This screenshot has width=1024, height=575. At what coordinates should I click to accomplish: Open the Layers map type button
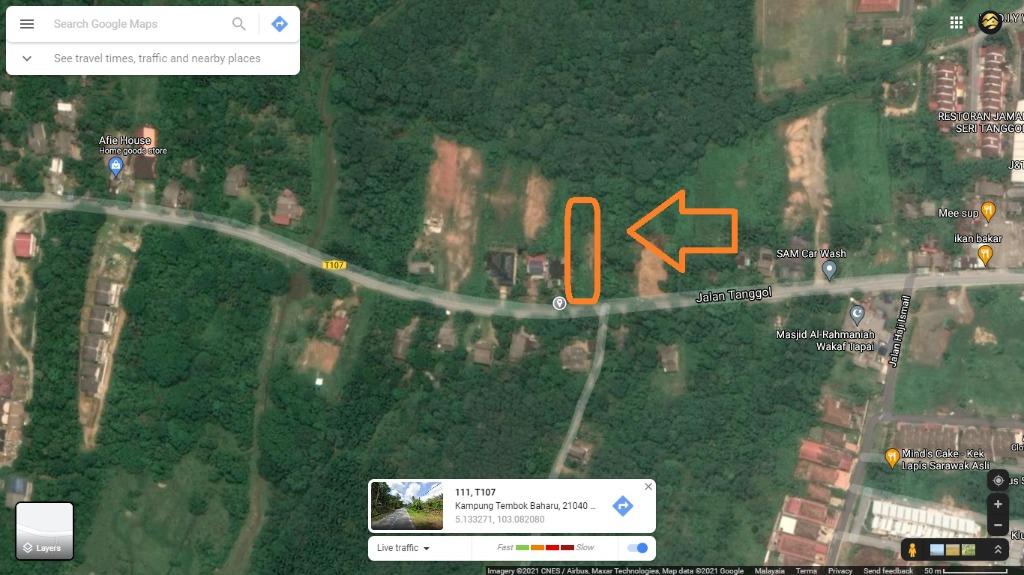click(44, 531)
